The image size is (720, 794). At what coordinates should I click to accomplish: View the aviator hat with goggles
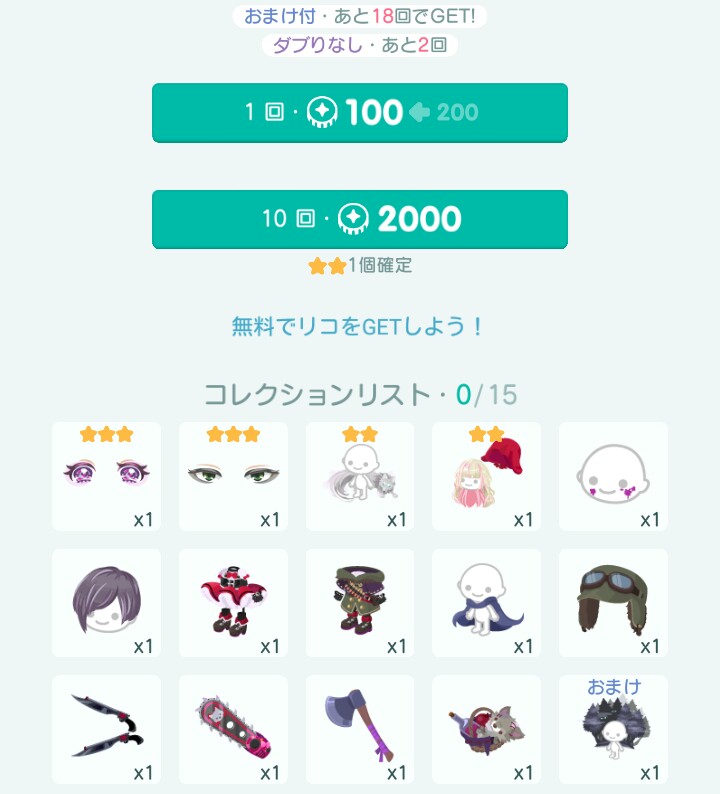pyautogui.click(x=613, y=603)
